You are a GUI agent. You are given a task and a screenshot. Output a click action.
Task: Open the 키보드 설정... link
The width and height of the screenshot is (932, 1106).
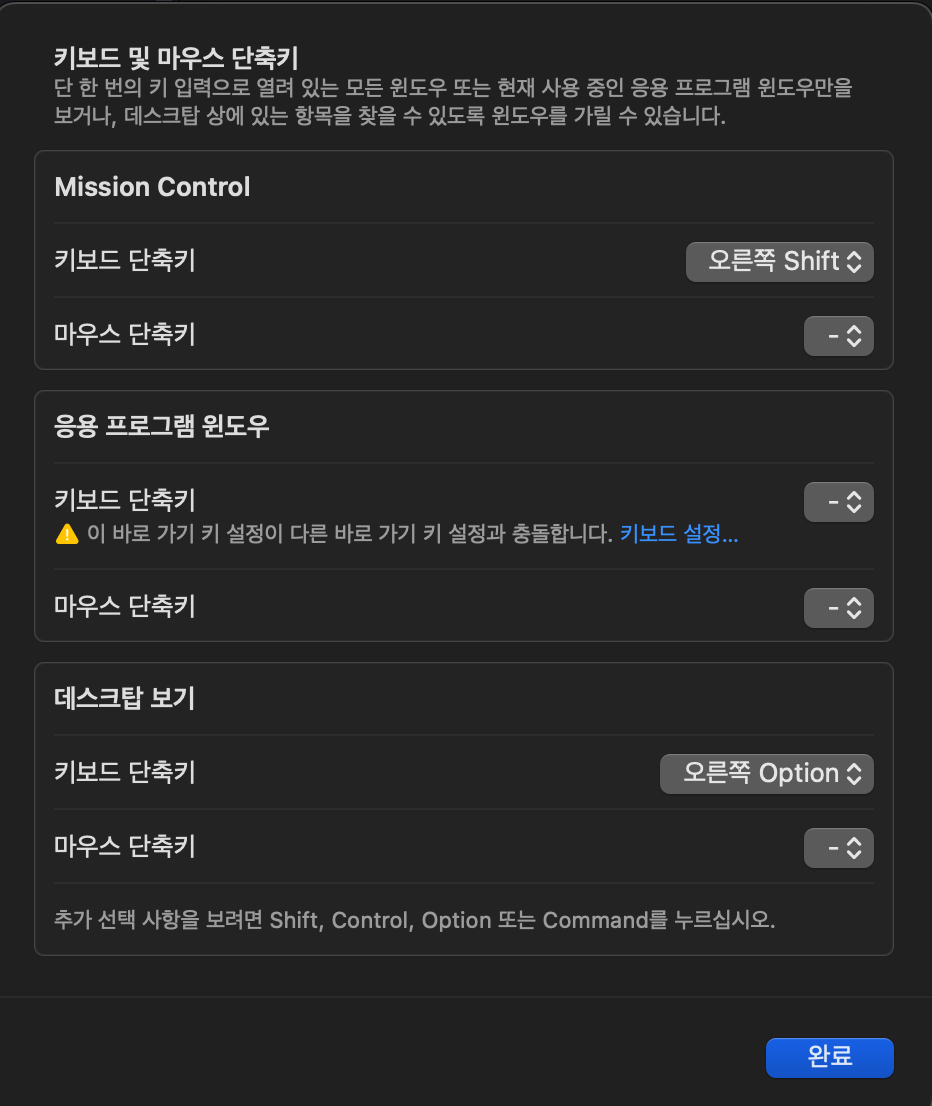coord(678,534)
